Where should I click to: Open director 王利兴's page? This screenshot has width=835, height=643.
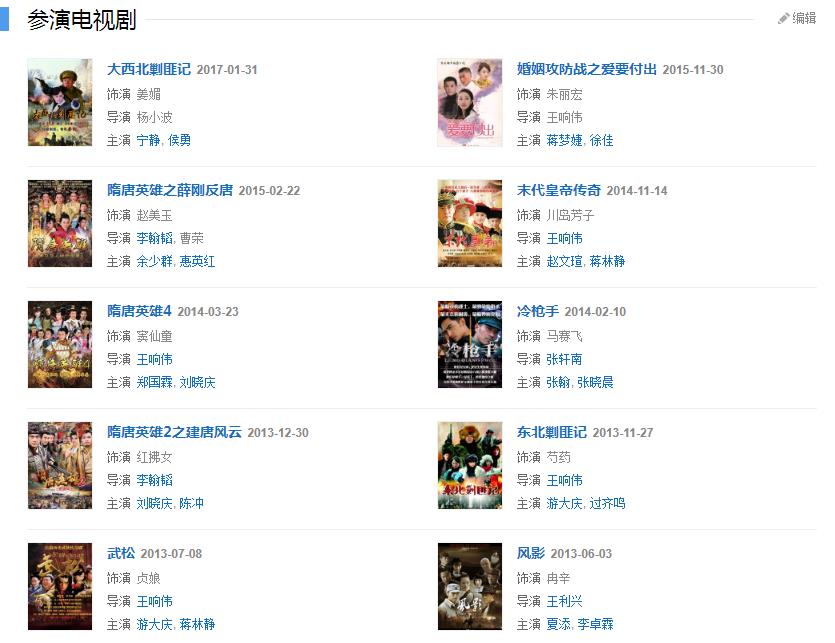click(x=565, y=601)
